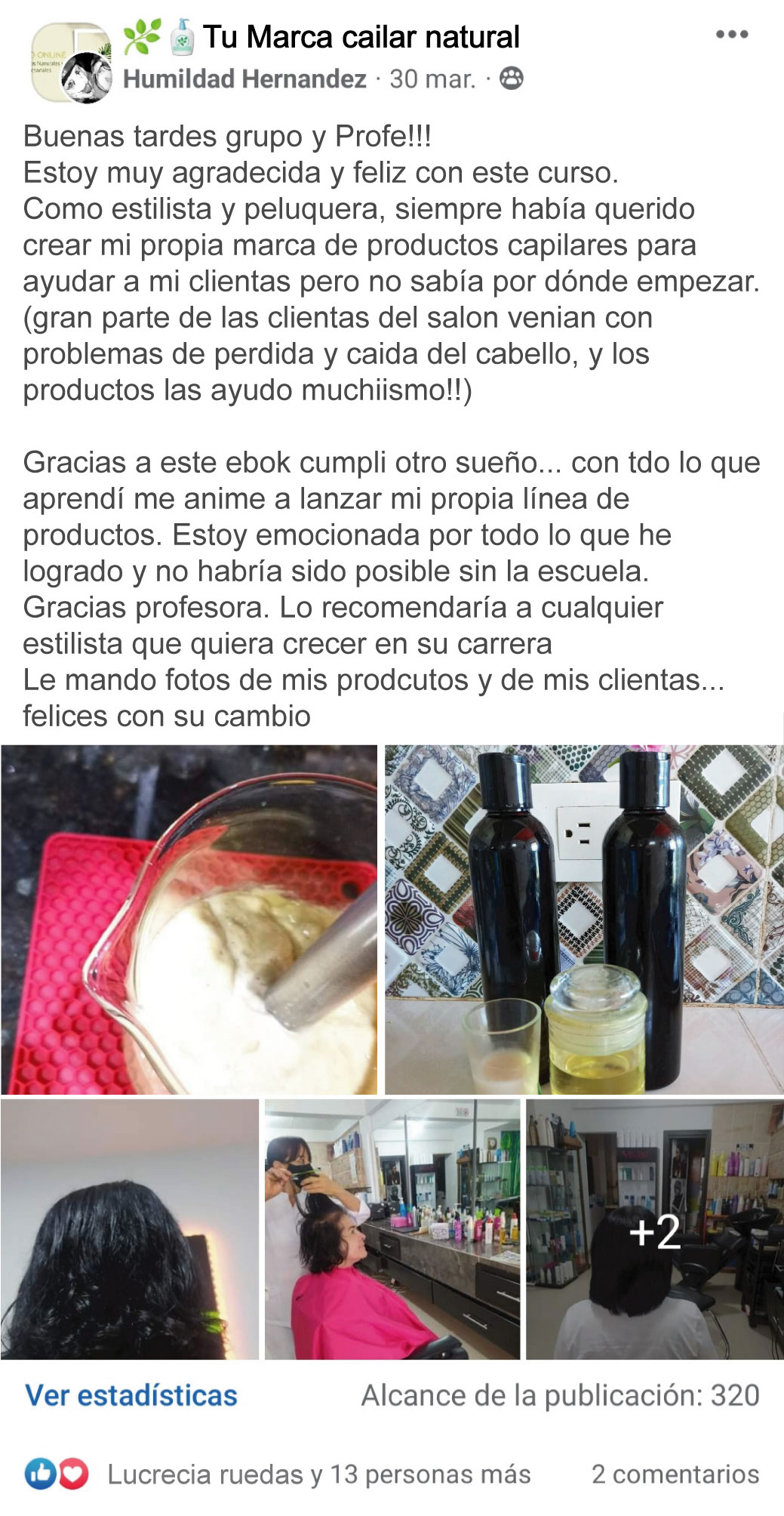Screen dimensions: 784x1516
Task: Open the Tu Marca cailar natural group
Action: pos(361,37)
